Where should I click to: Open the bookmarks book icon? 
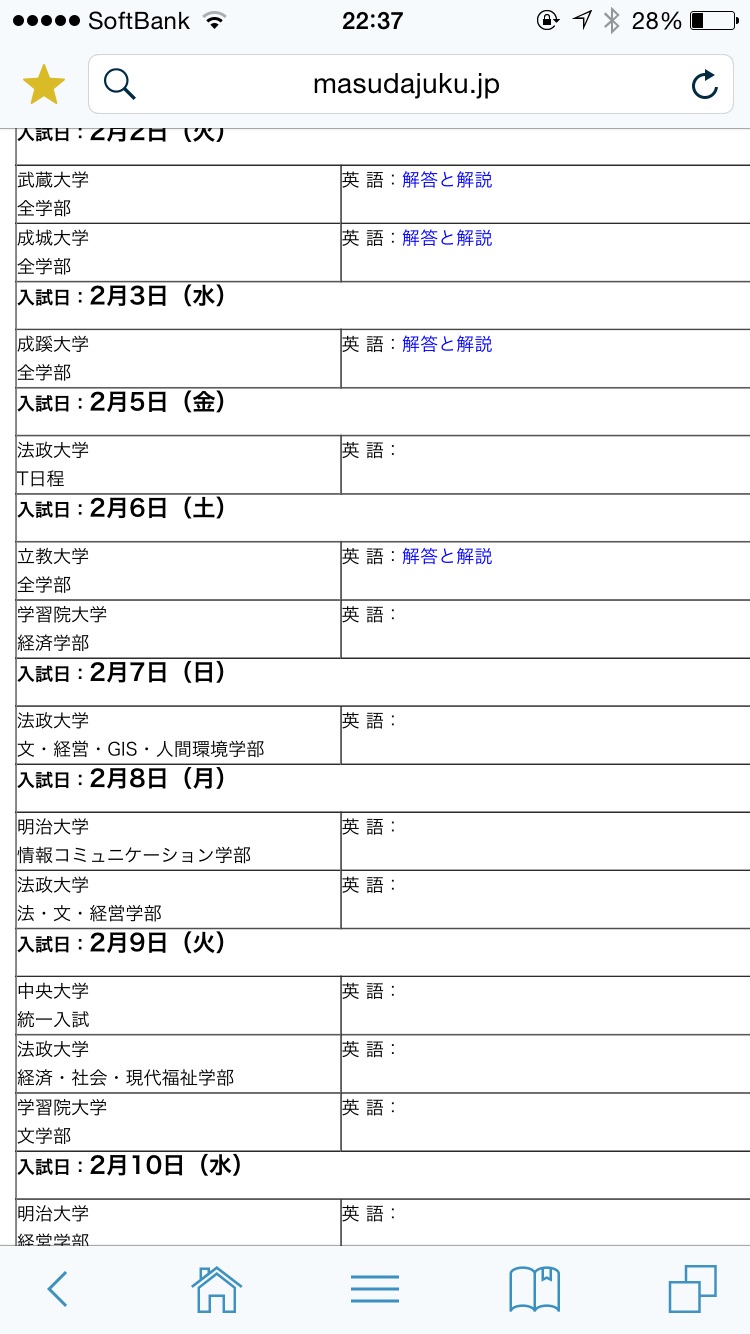[x=534, y=1288]
